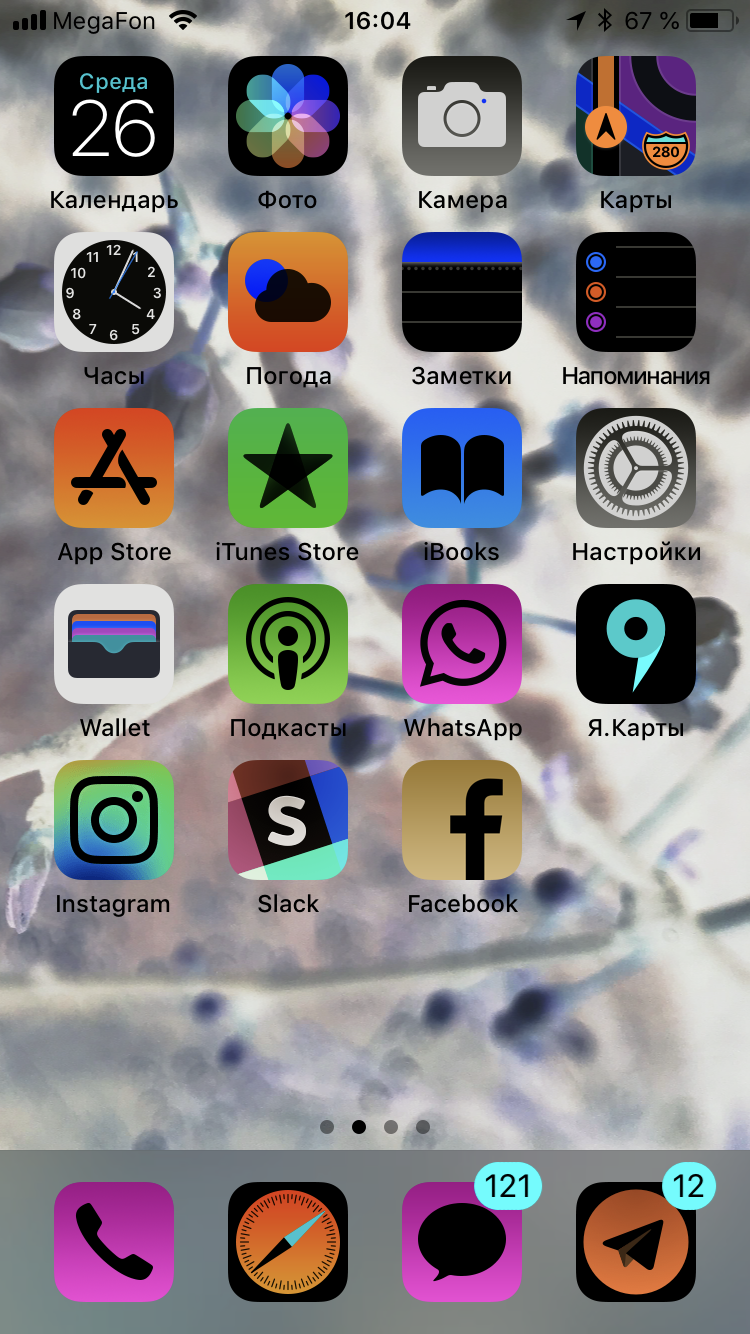Open iTunes Store
This screenshot has height=1334, width=750.
click(x=288, y=468)
